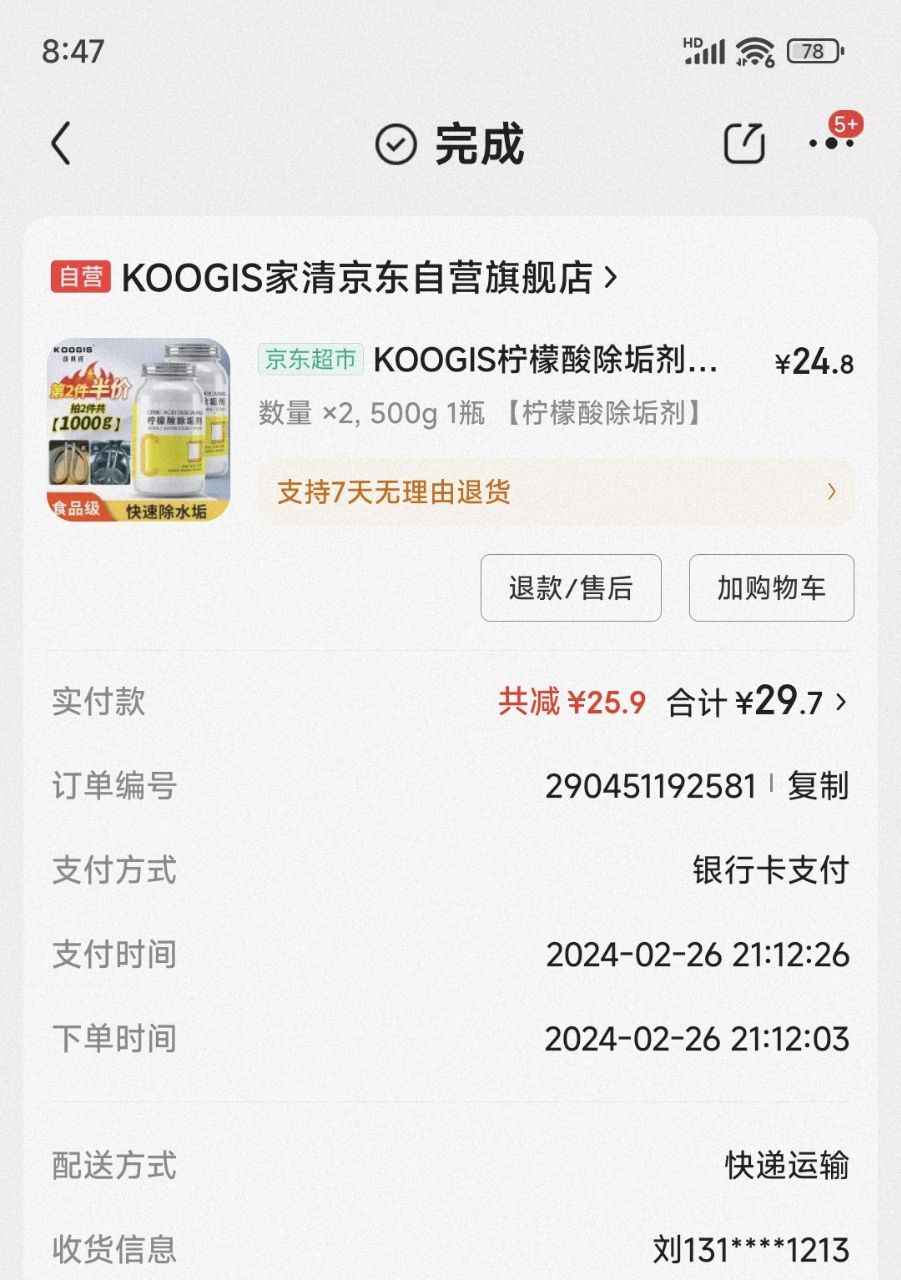Open the KOOGIS柠檬酸除垢剂 product thumbnail
This screenshot has width=901, height=1280.
pyautogui.click(x=139, y=430)
